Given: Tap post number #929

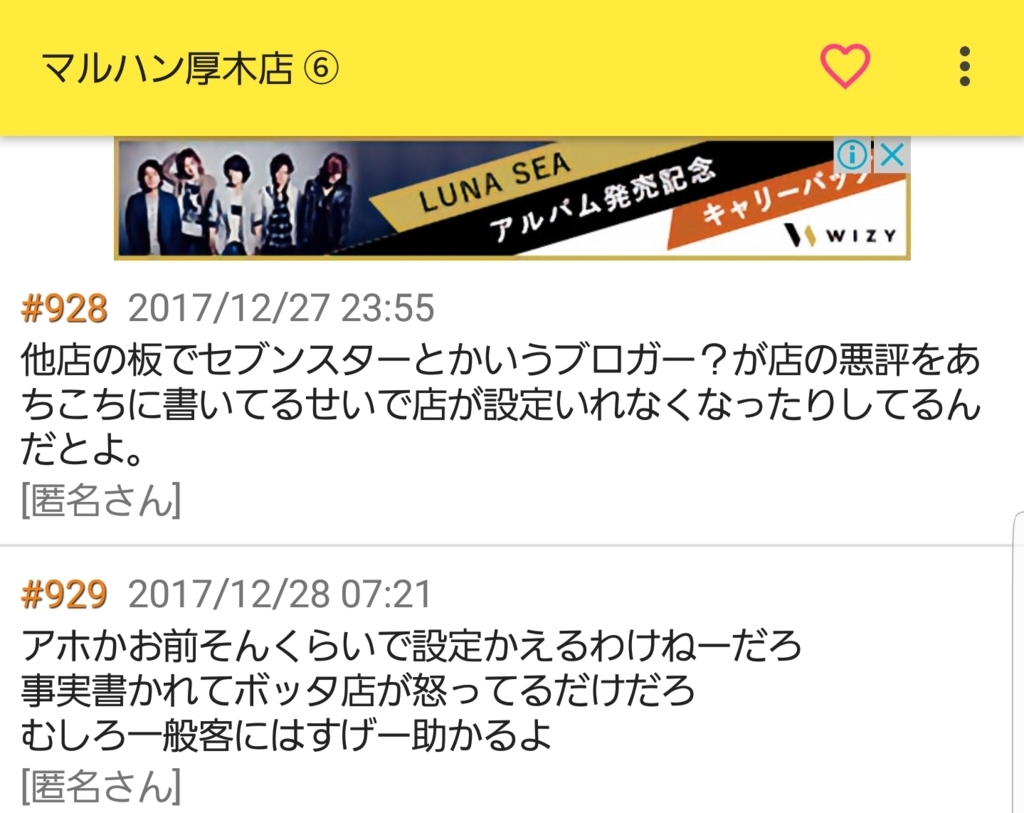Looking at the screenshot, I should [x=64, y=594].
